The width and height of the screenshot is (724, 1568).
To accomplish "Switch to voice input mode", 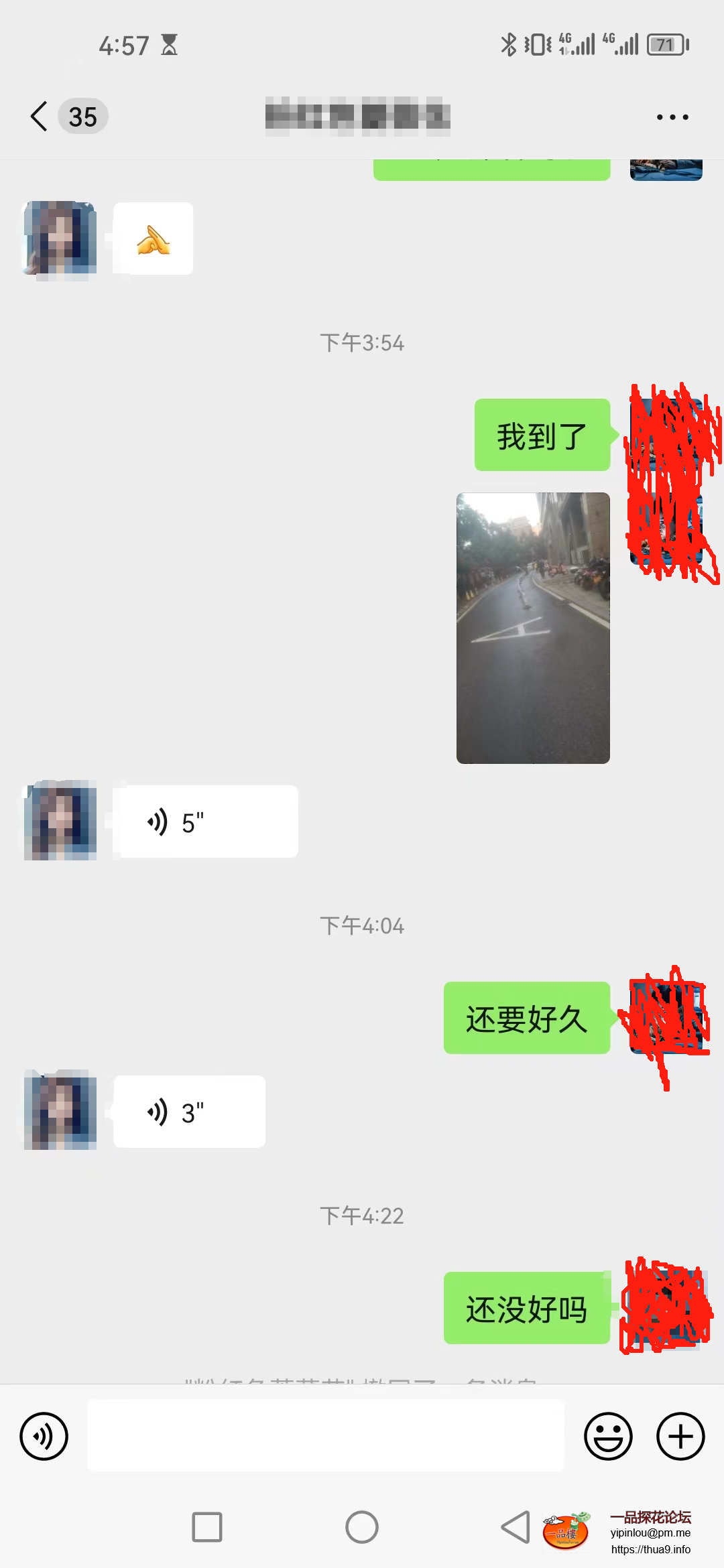I will pyautogui.click(x=44, y=1436).
